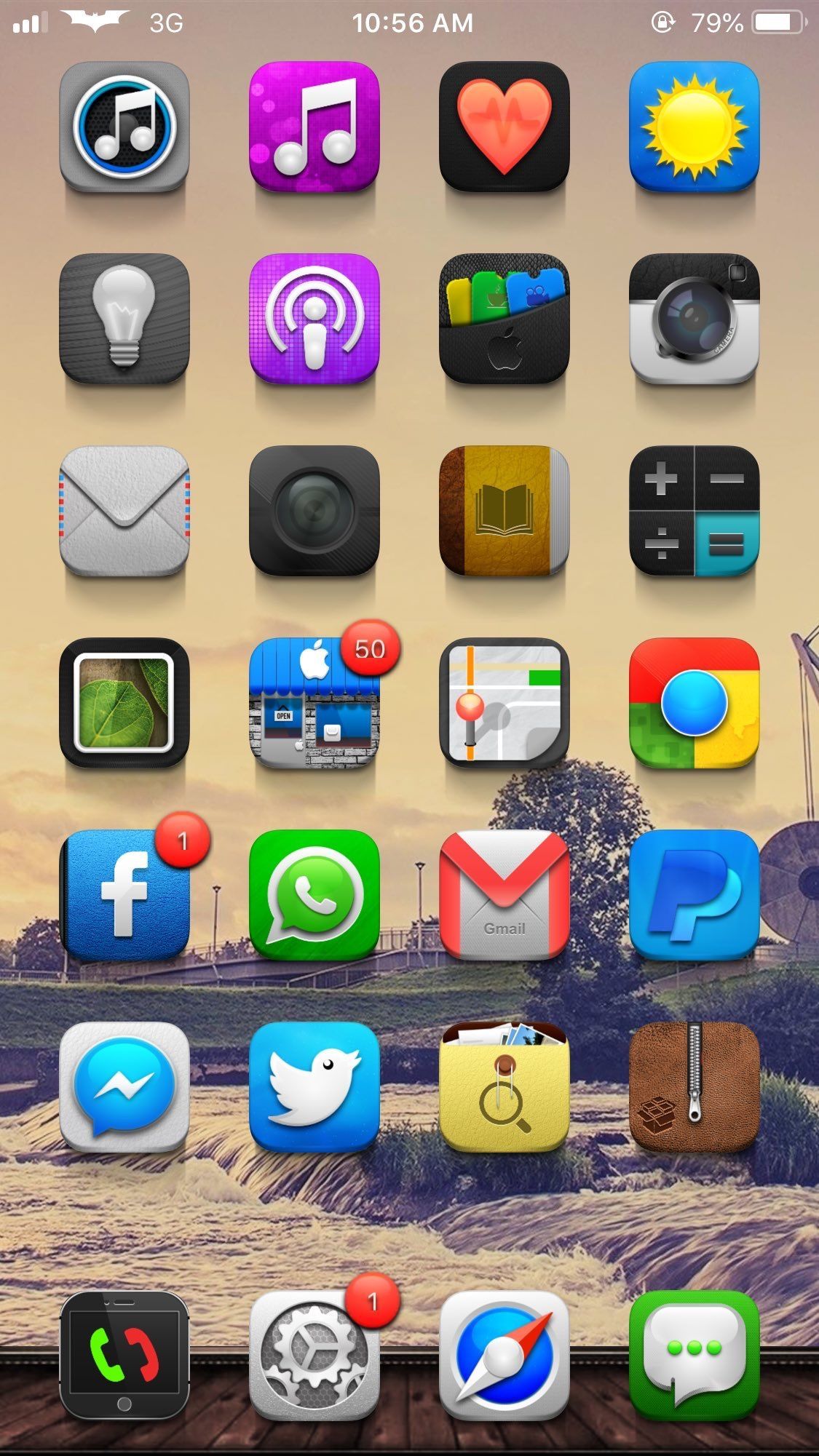Open Cydia with the zipper icon

point(694,1087)
